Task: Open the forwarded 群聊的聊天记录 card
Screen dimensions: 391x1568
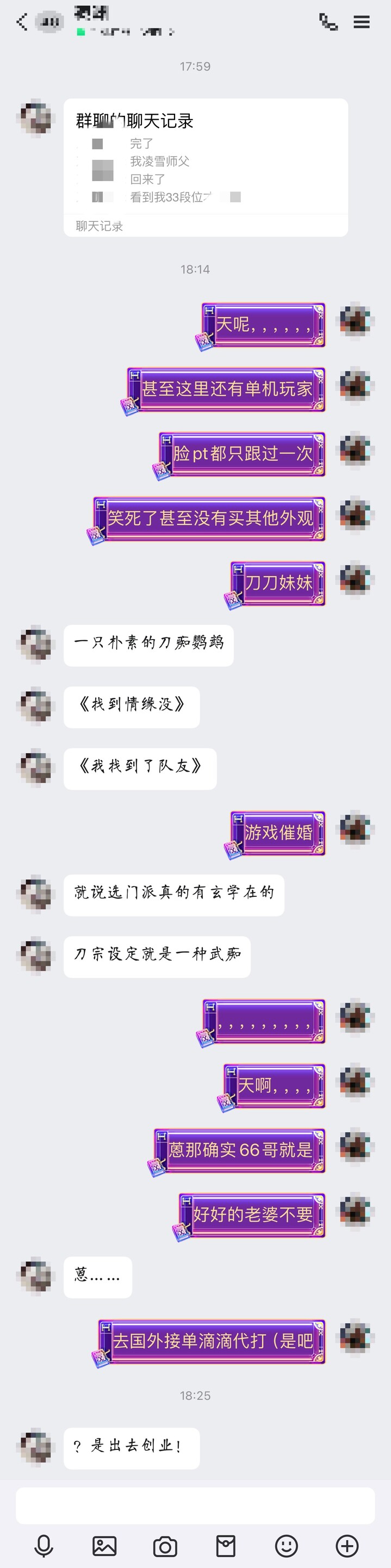Action: tap(205, 167)
